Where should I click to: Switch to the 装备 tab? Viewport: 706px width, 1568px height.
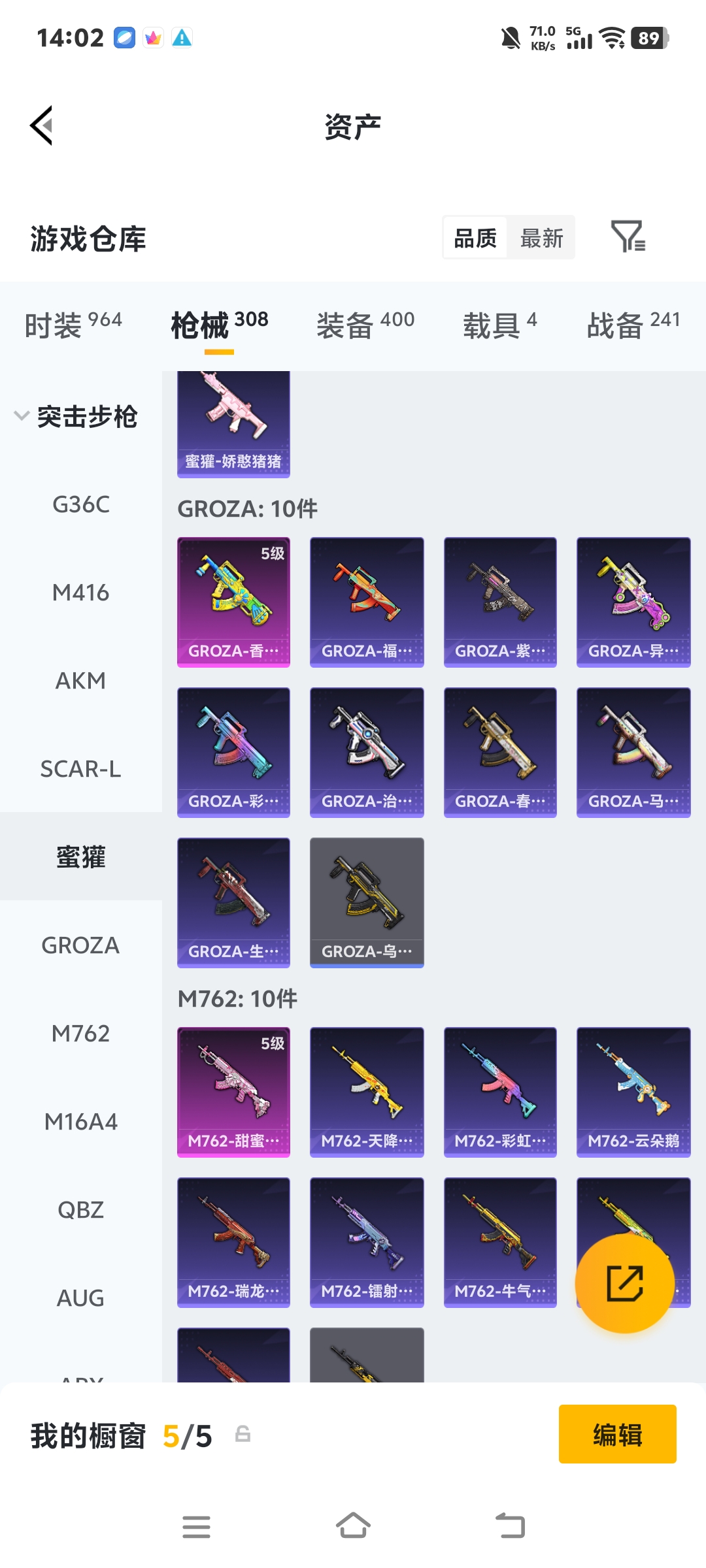click(x=365, y=325)
